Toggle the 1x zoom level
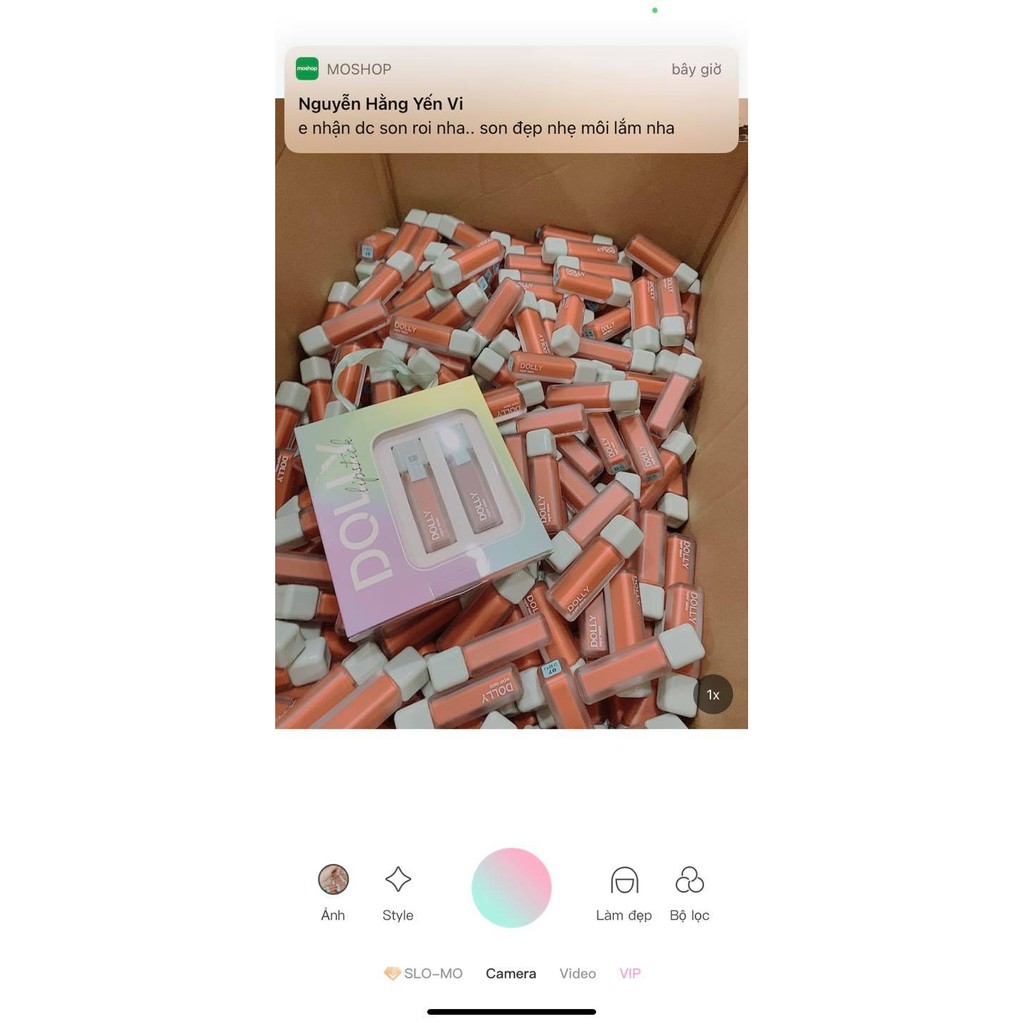Image resolution: width=1024 pixels, height=1024 pixels. pyautogui.click(x=713, y=695)
